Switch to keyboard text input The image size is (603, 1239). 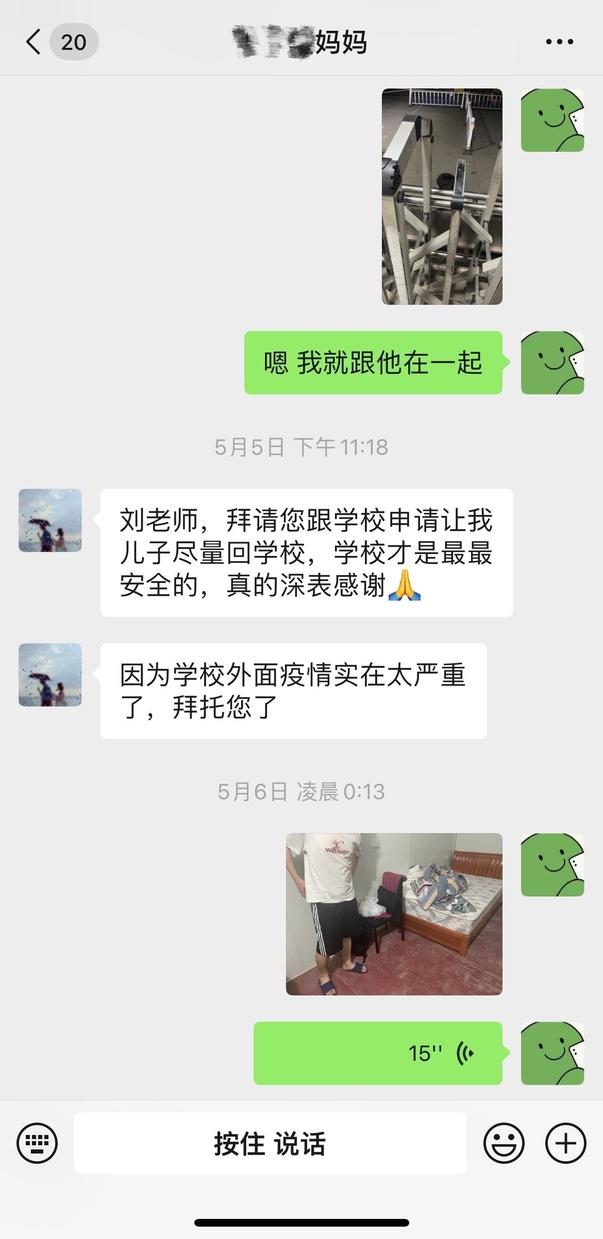point(37,1143)
